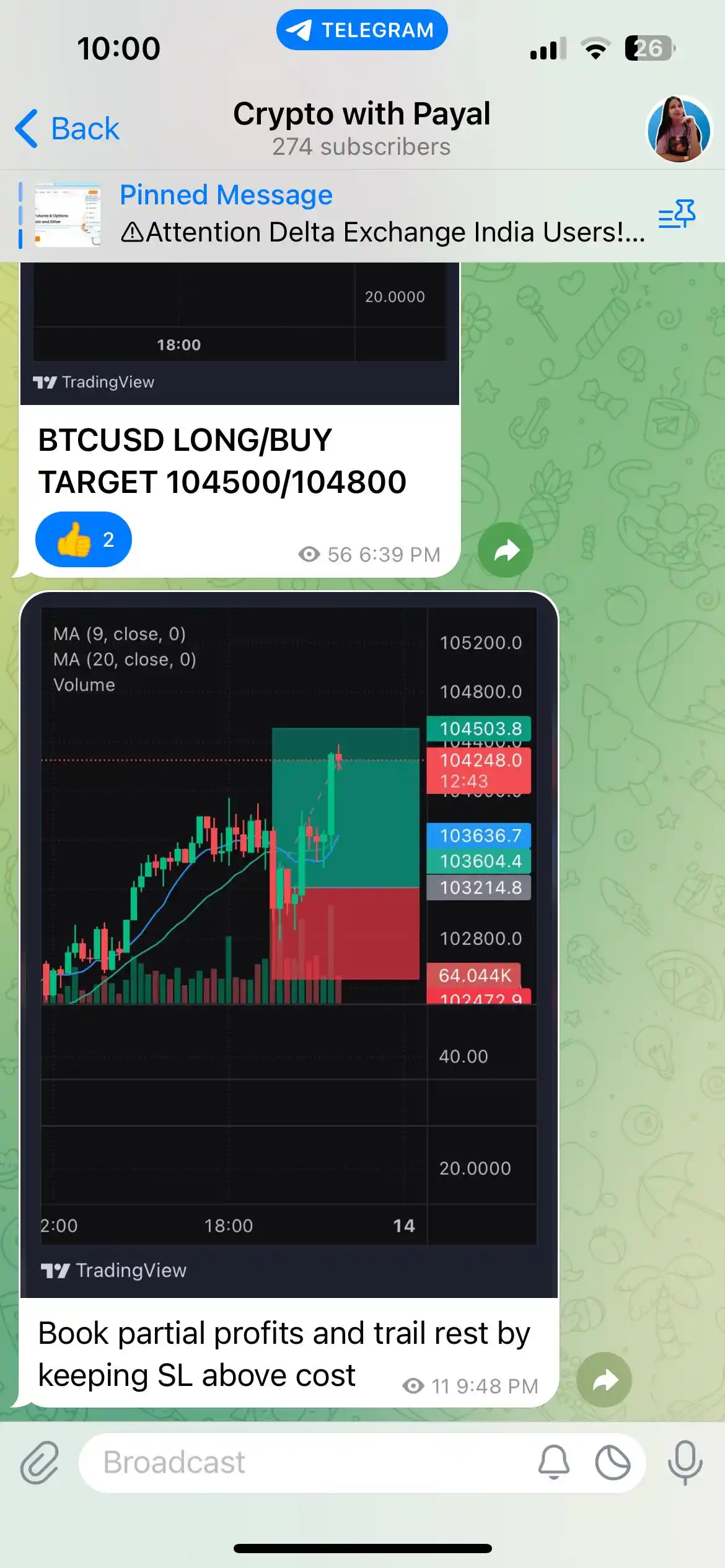725x1568 pixels.
Task: Open the scheduled messages icon
Action: point(612,1463)
